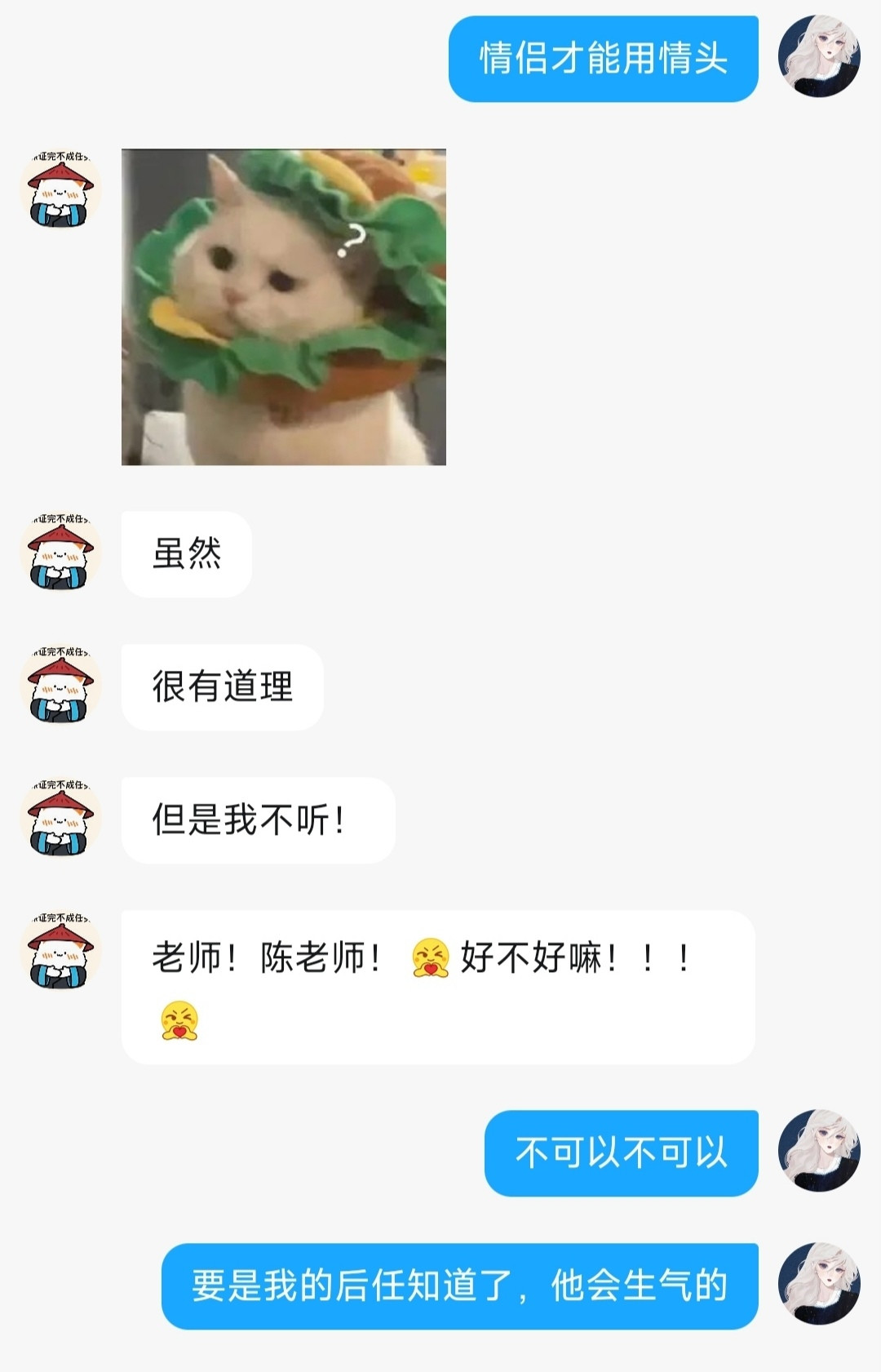Tap the 不可以不可以 blue bubble

(x=622, y=1152)
